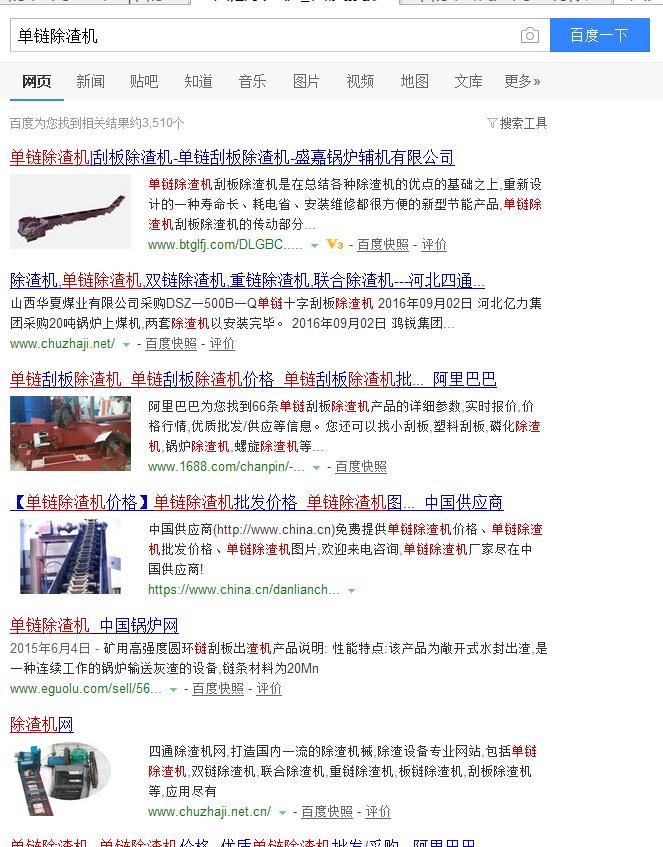This screenshot has height=847, width=663.
Task: Switch to the 知道 tab
Action: [198, 82]
